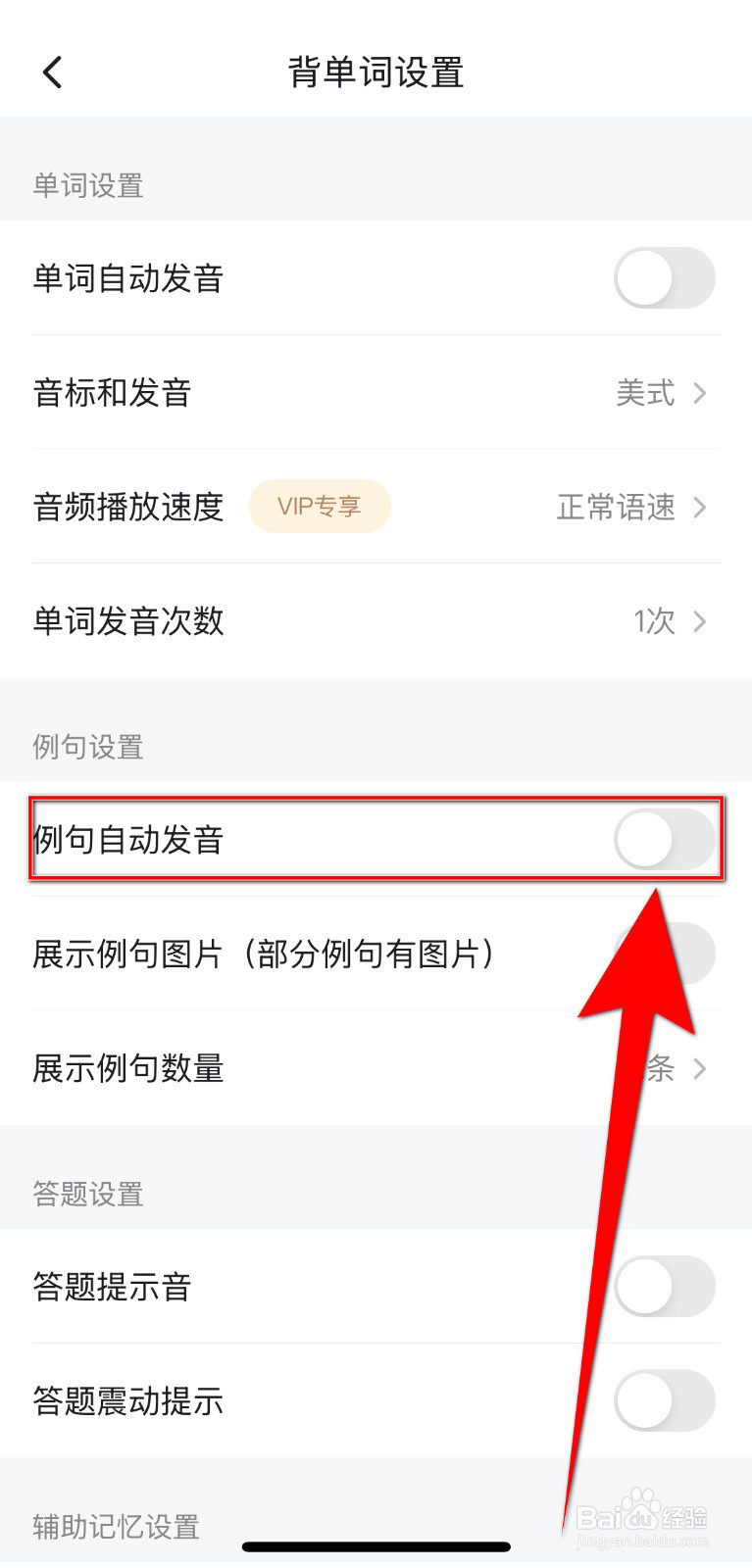The image size is (752, 1568).
Task: Click the chevron beside 美式
Action: click(x=700, y=393)
